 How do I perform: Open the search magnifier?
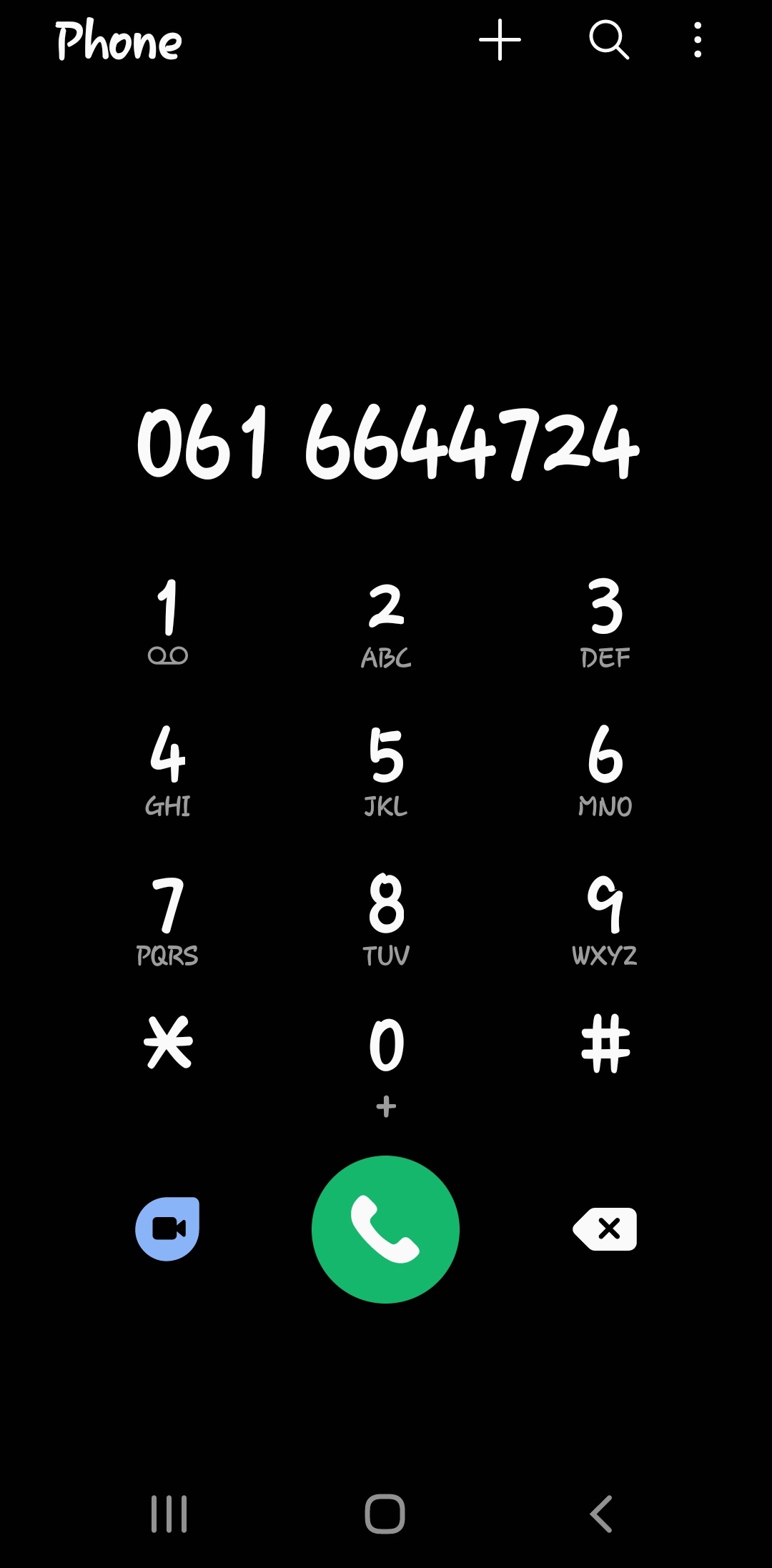pos(609,40)
